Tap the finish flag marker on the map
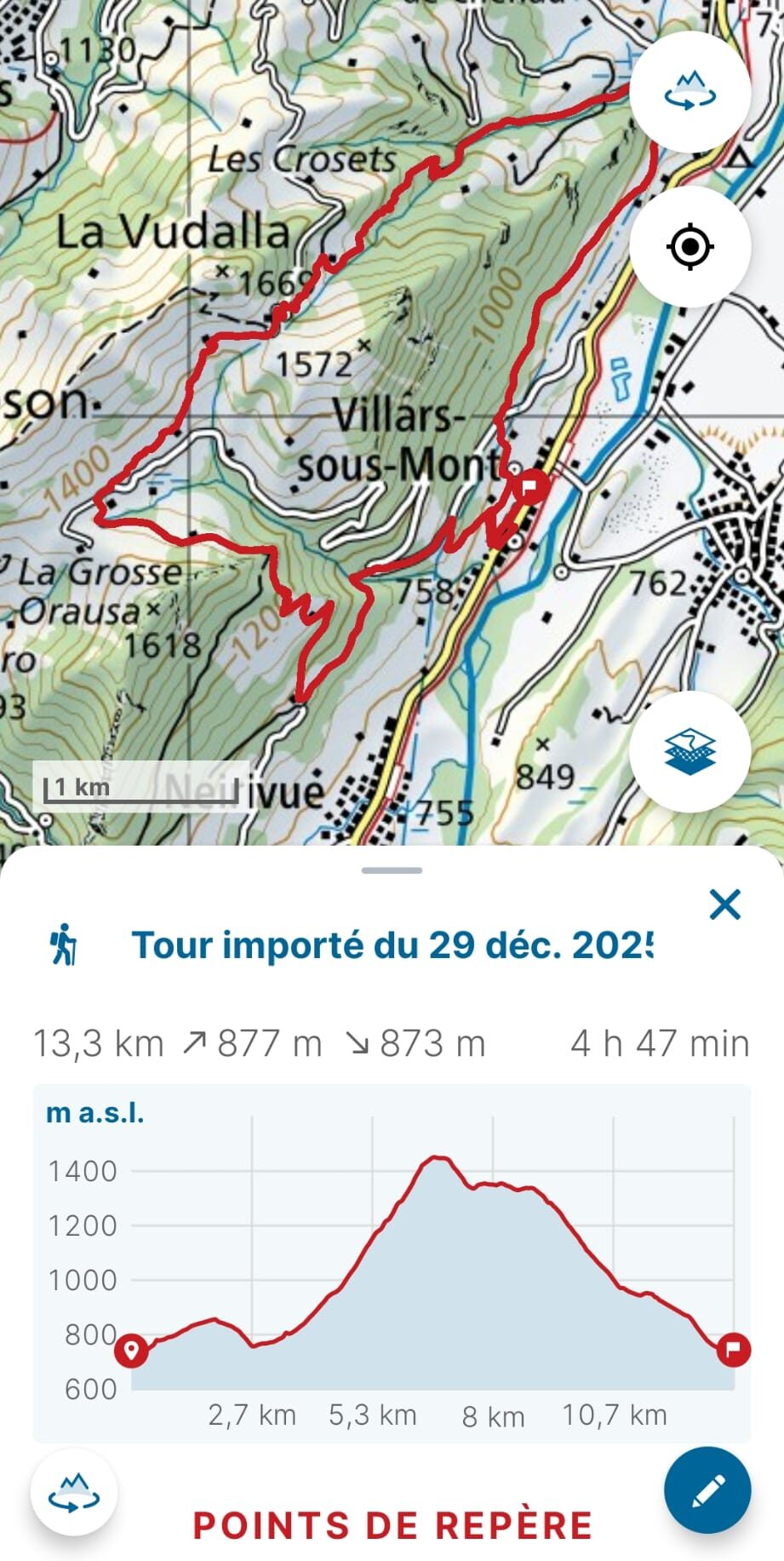 (x=532, y=487)
